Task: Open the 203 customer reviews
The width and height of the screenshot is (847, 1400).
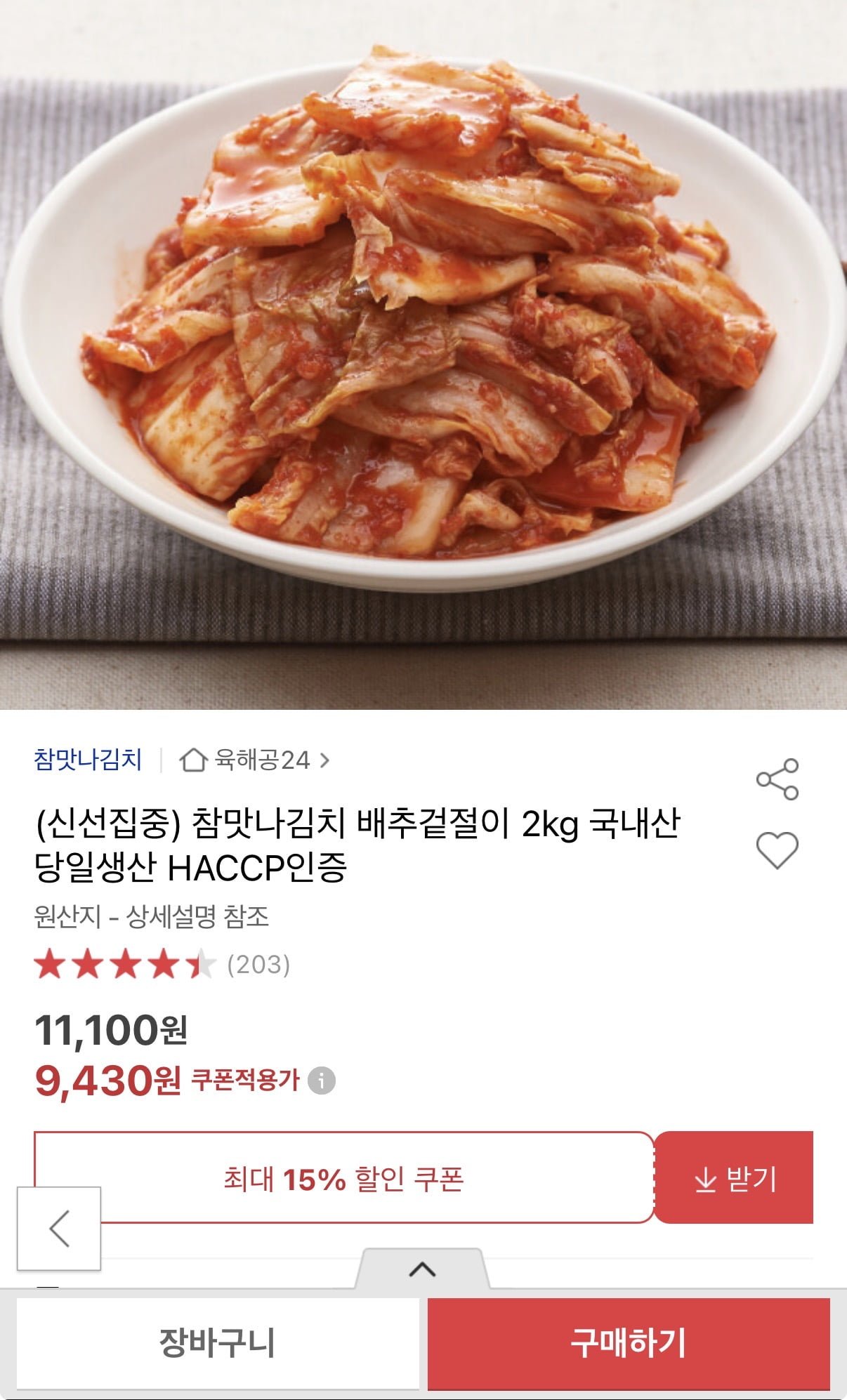Action: pyautogui.click(x=258, y=965)
